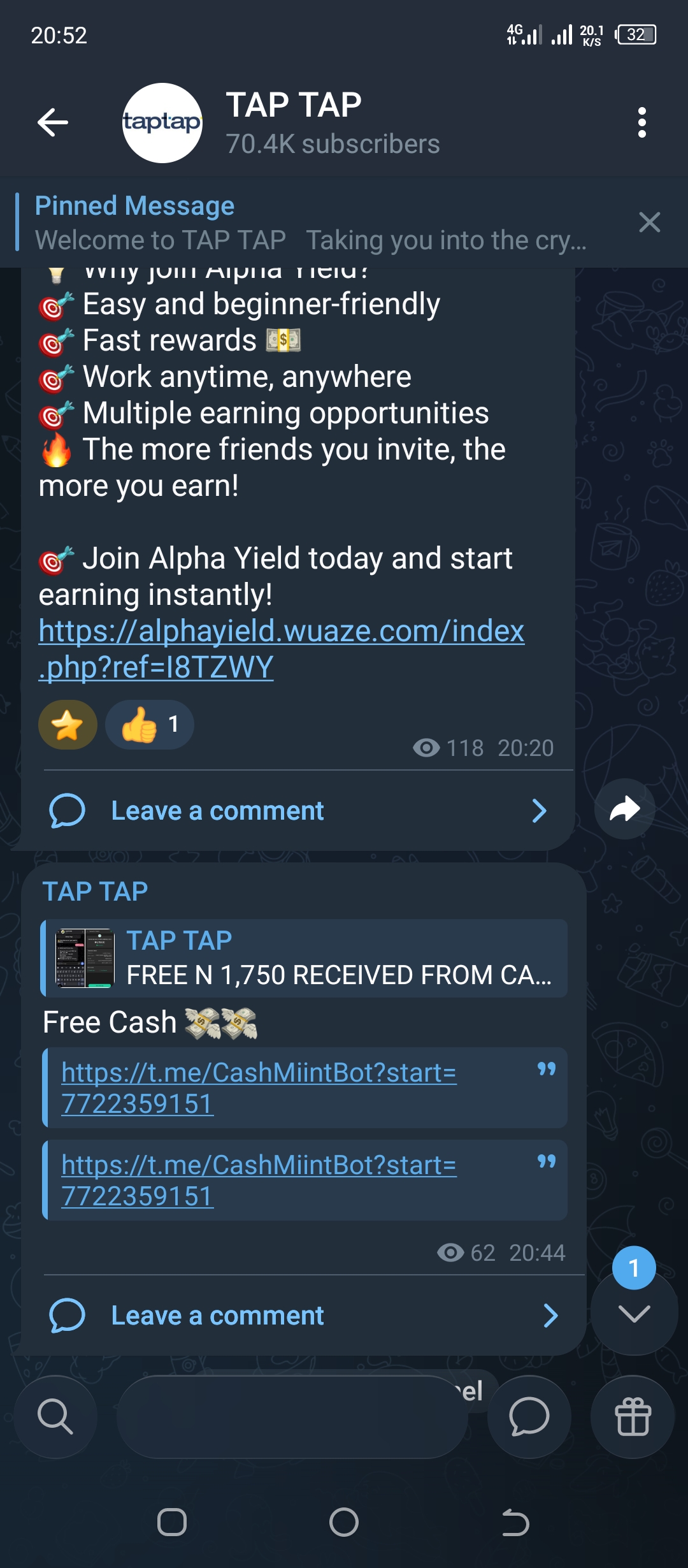Search within this channel
Image resolution: width=688 pixels, height=1568 pixels.
55,1416
